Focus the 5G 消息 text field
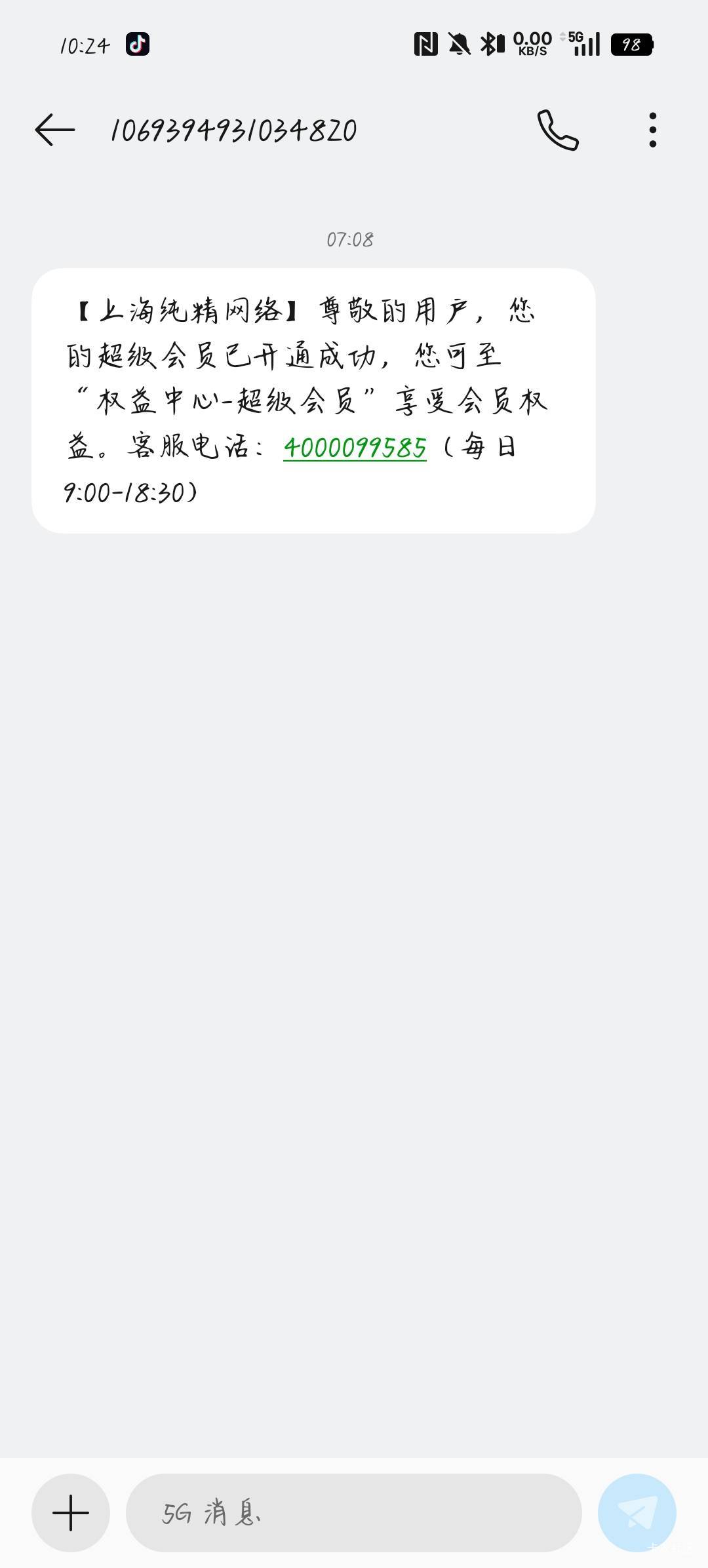The height and width of the screenshot is (1568, 708). point(354,1513)
